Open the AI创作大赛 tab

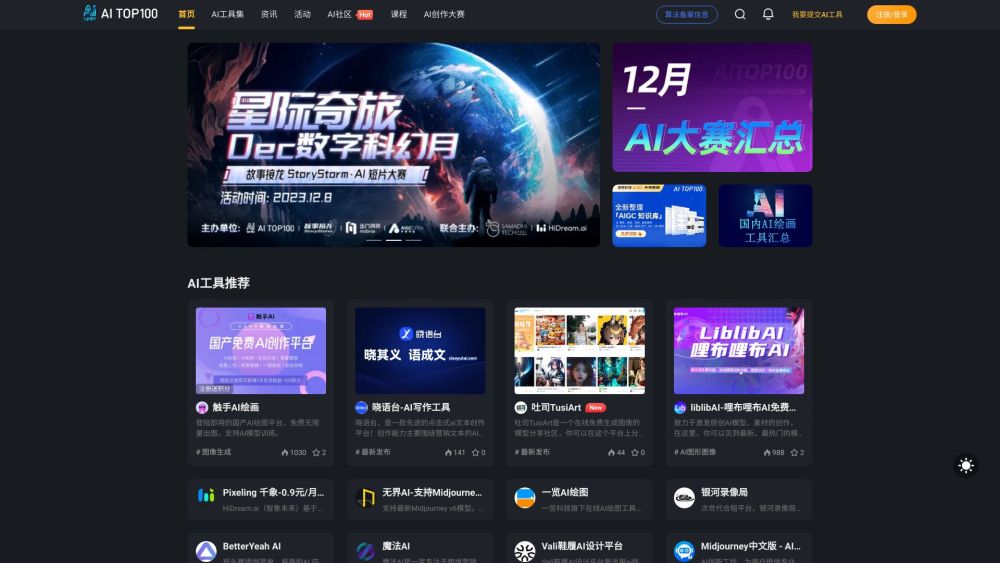(x=444, y=14)
